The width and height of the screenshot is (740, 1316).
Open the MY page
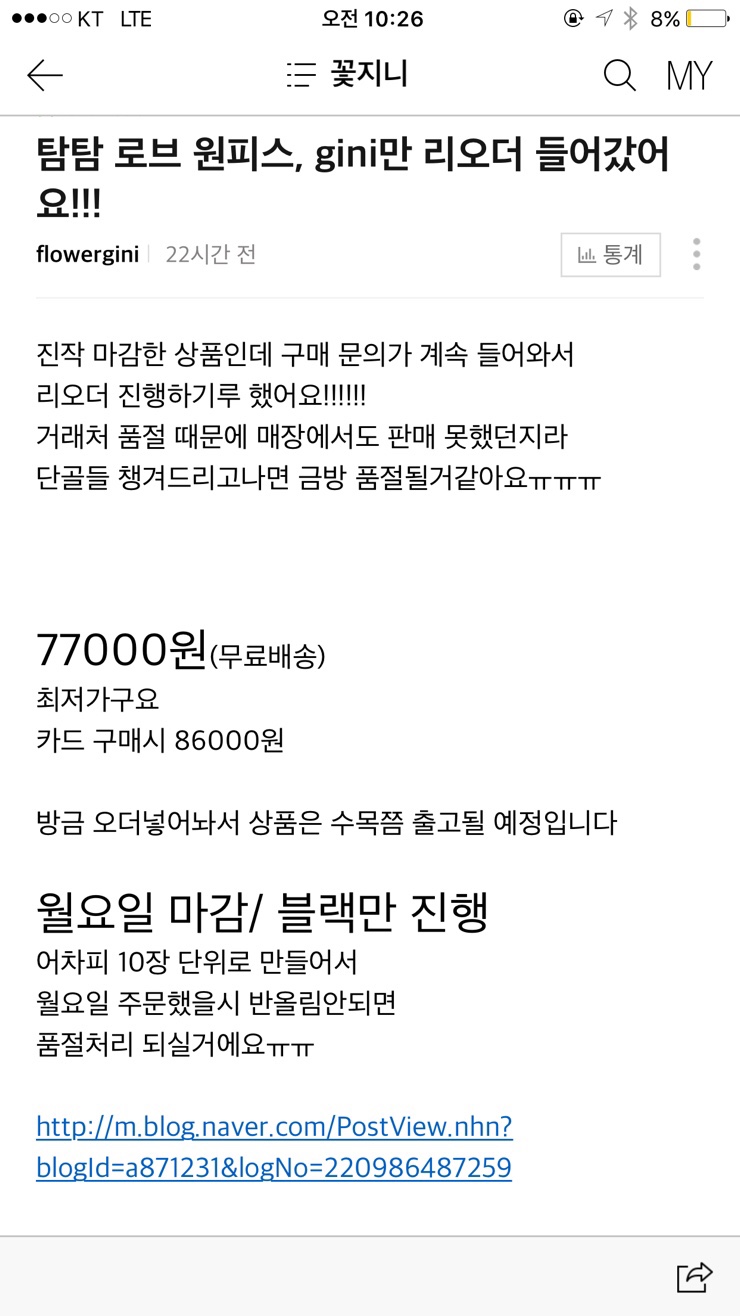tap(689, 76)
